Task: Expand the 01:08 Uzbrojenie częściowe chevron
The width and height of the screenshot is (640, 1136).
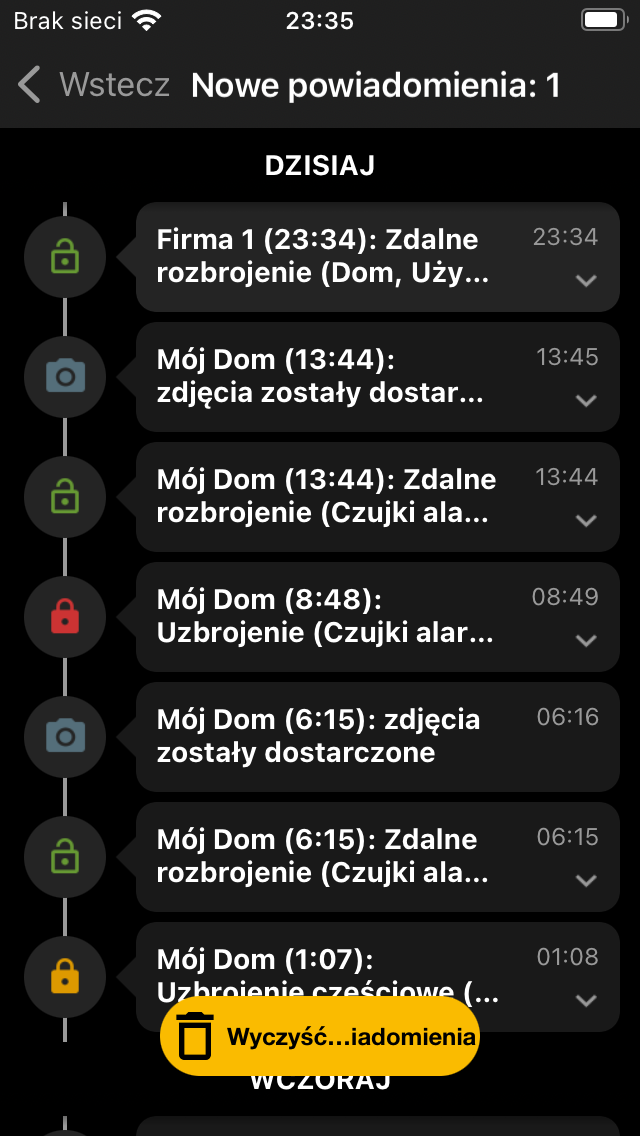Action: coord(586,1001)
